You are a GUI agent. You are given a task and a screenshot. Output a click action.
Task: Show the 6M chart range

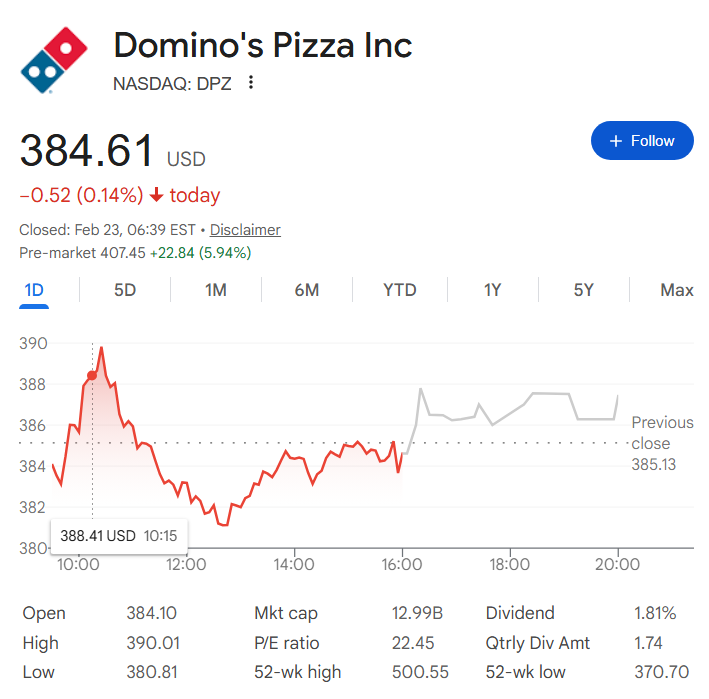[307, 290]
